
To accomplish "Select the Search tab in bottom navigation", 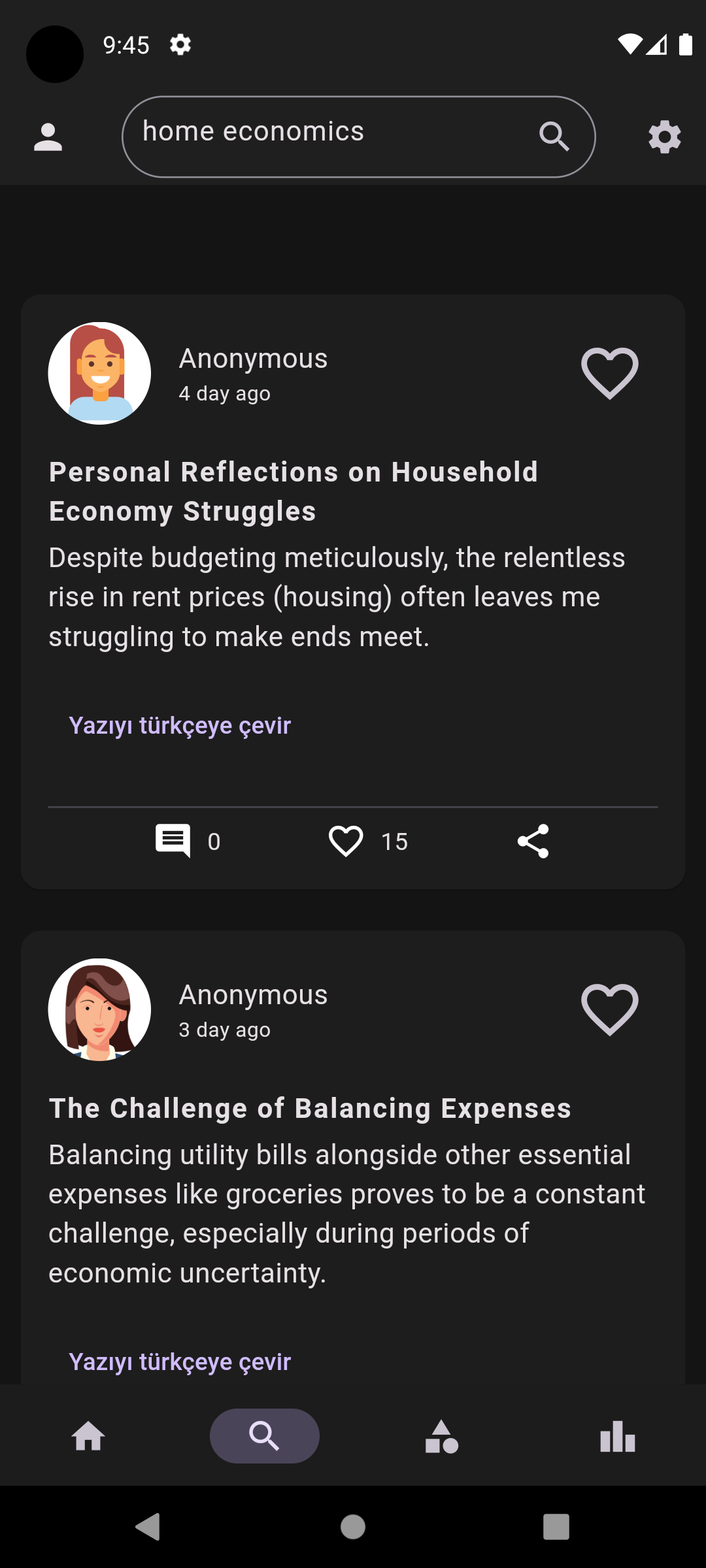I will pyautogui.click(x=264, y=1436).
